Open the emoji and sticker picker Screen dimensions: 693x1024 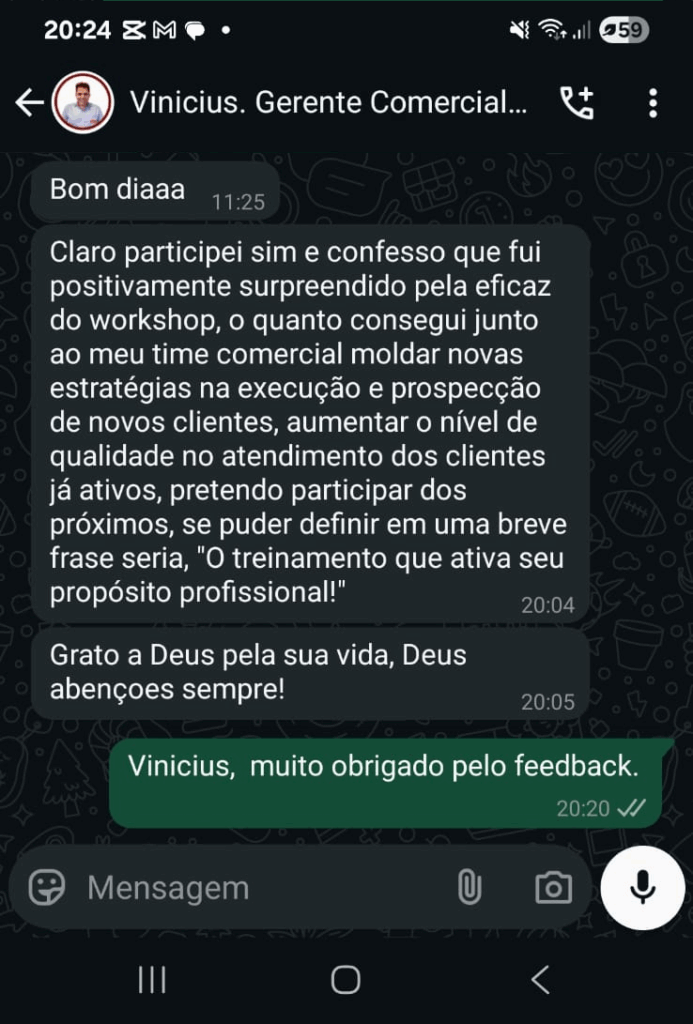[x=47, y=887]
